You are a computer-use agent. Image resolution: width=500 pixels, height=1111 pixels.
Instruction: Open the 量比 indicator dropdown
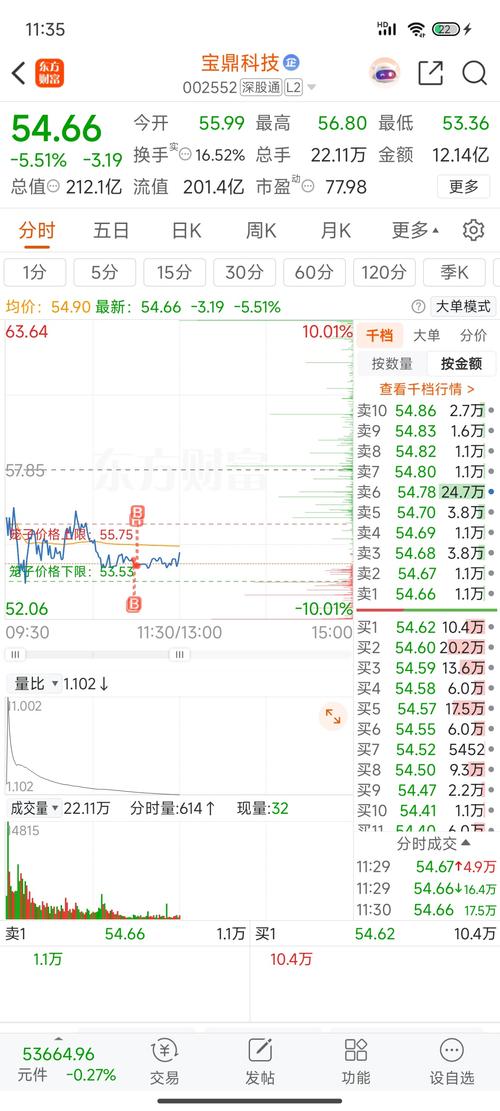(x=33, y=684)
